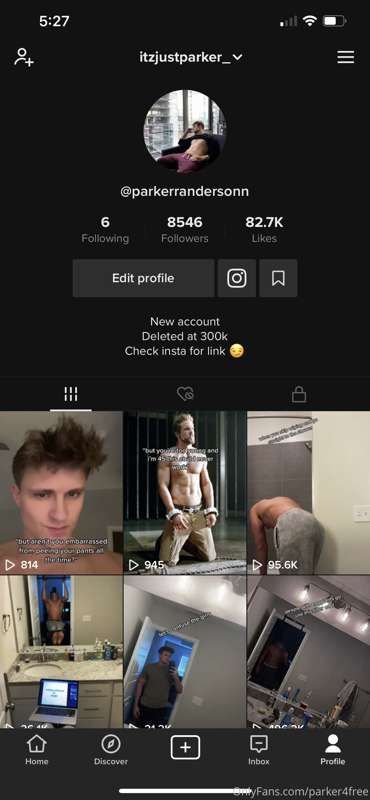This screenshot has width=370, height=800.
Task: Open the video with 814 plays
Action: pos(61,492)
